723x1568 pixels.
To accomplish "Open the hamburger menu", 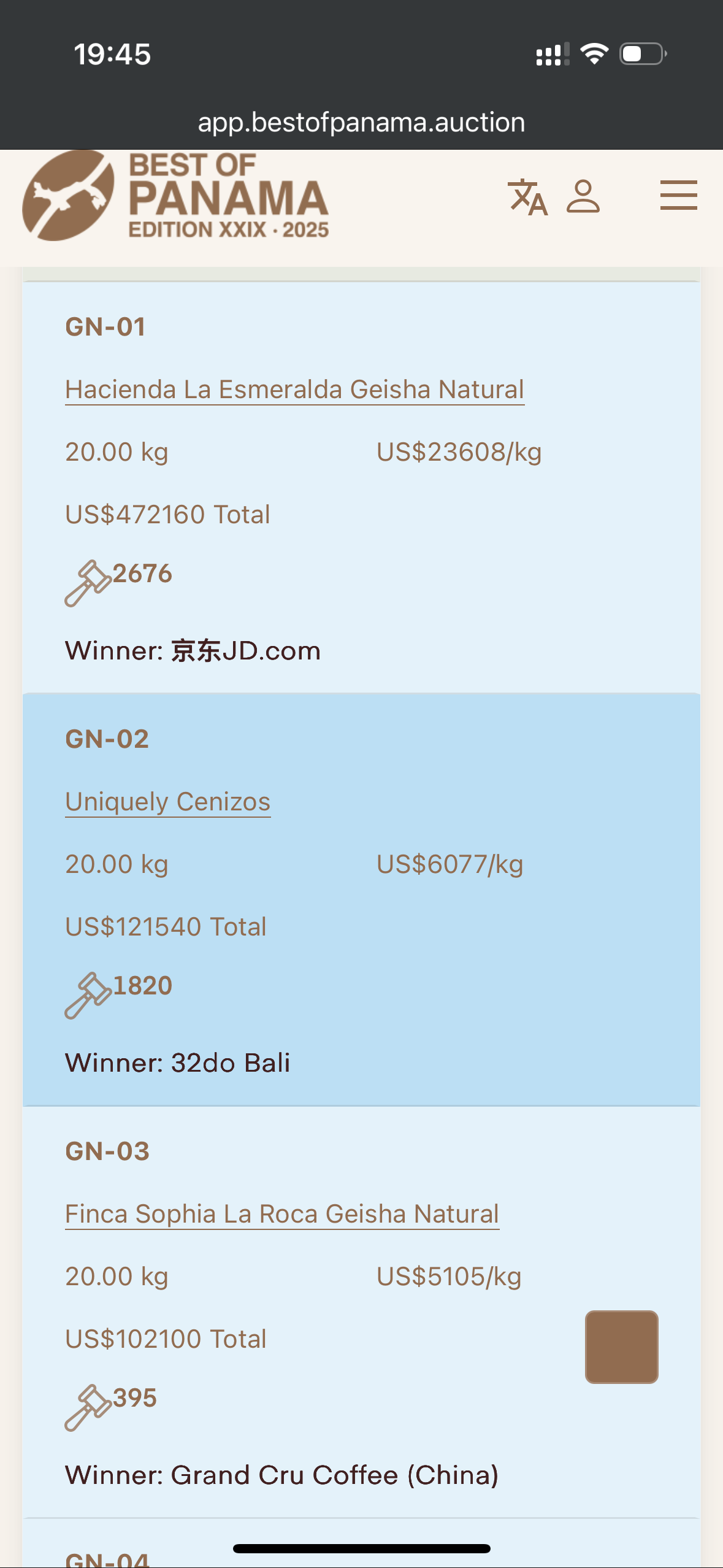I will tap(678, 195).
